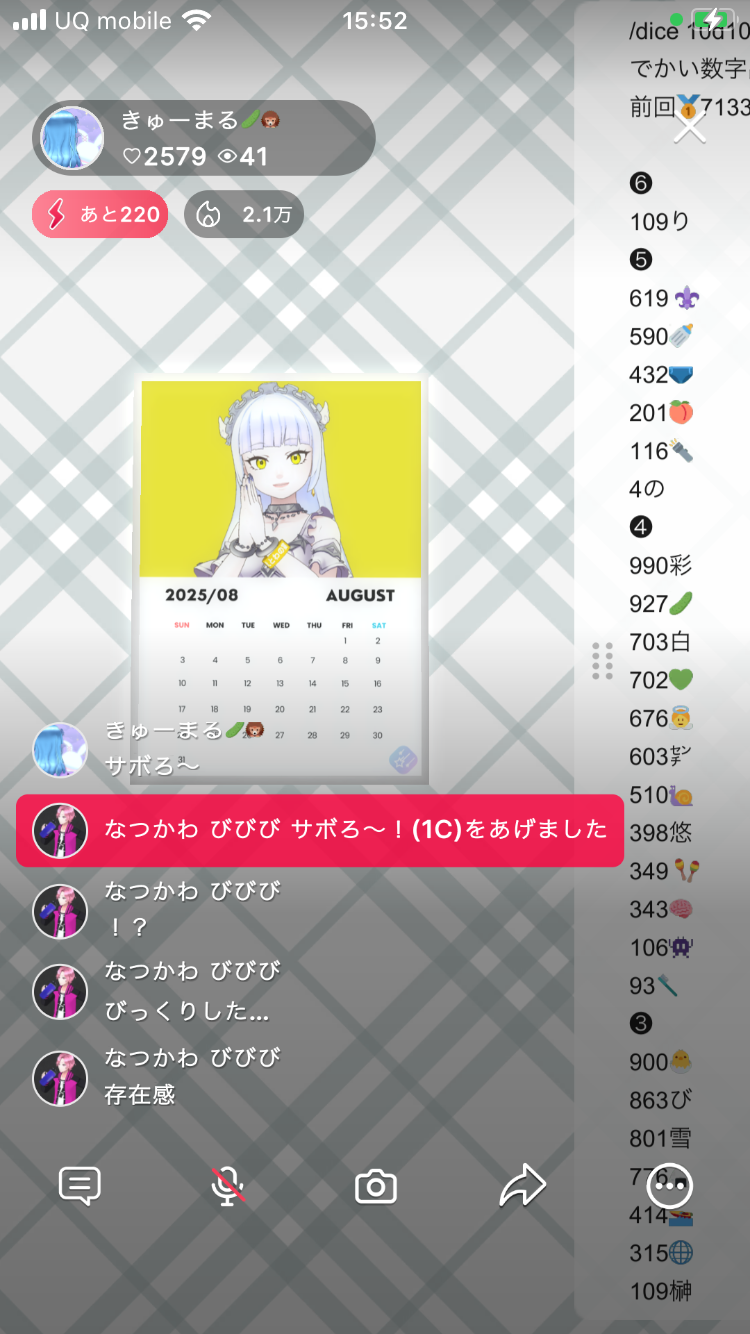Take a screenshot with the camera icon
Image resolution: width=750 pixels, height=1334 pixels.
click(376, 1187)
